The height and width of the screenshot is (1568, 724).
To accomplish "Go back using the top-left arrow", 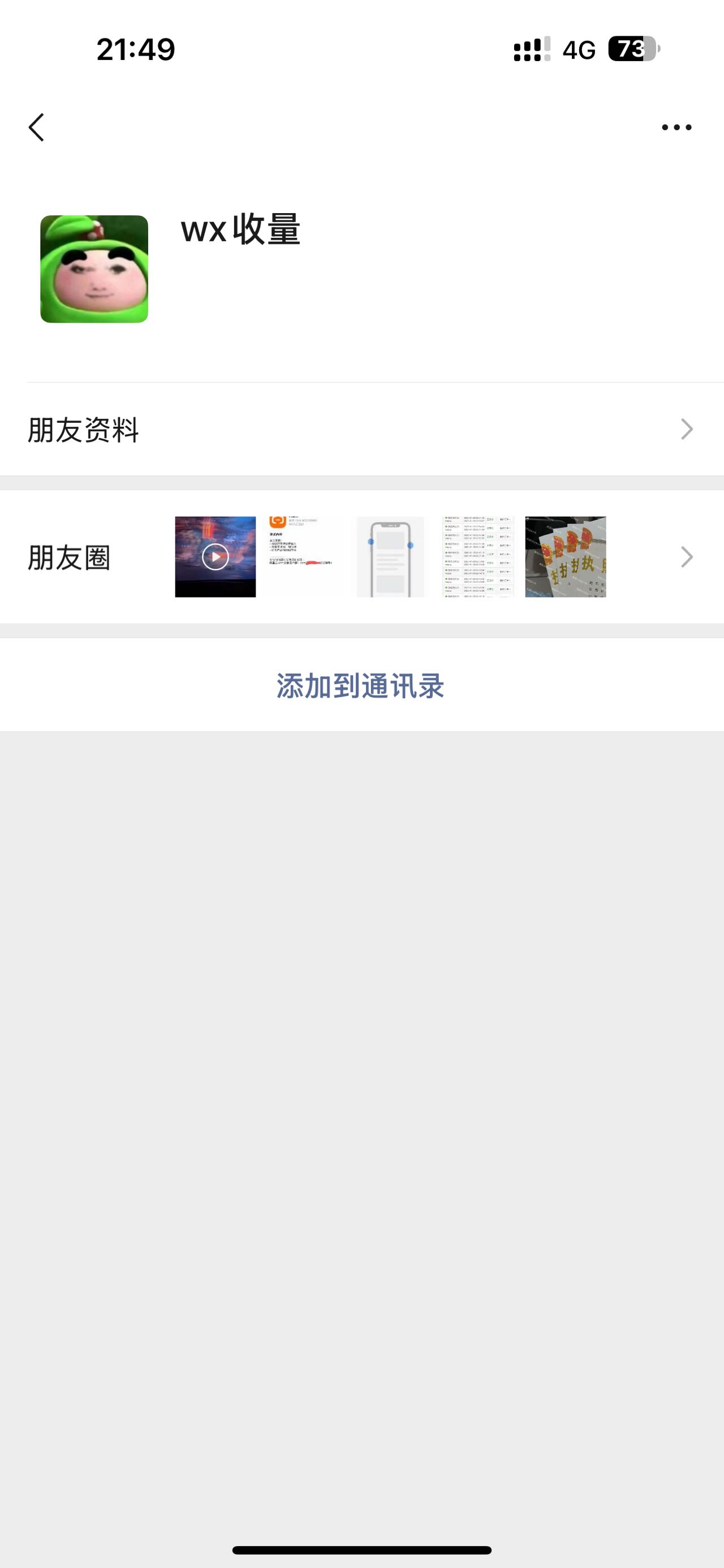I will pos(37,127).
